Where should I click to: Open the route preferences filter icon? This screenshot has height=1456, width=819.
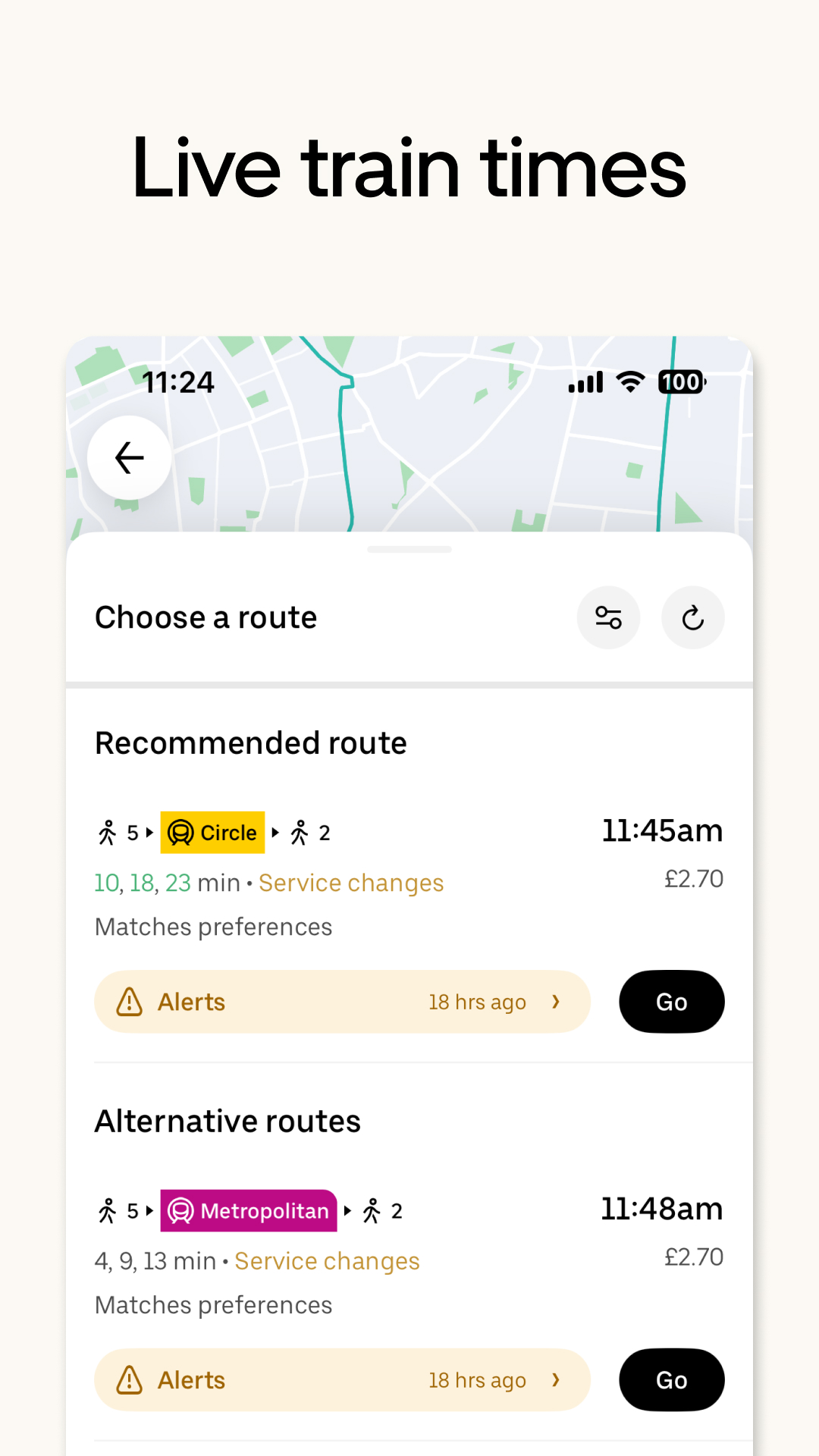(x=608, y=617)
